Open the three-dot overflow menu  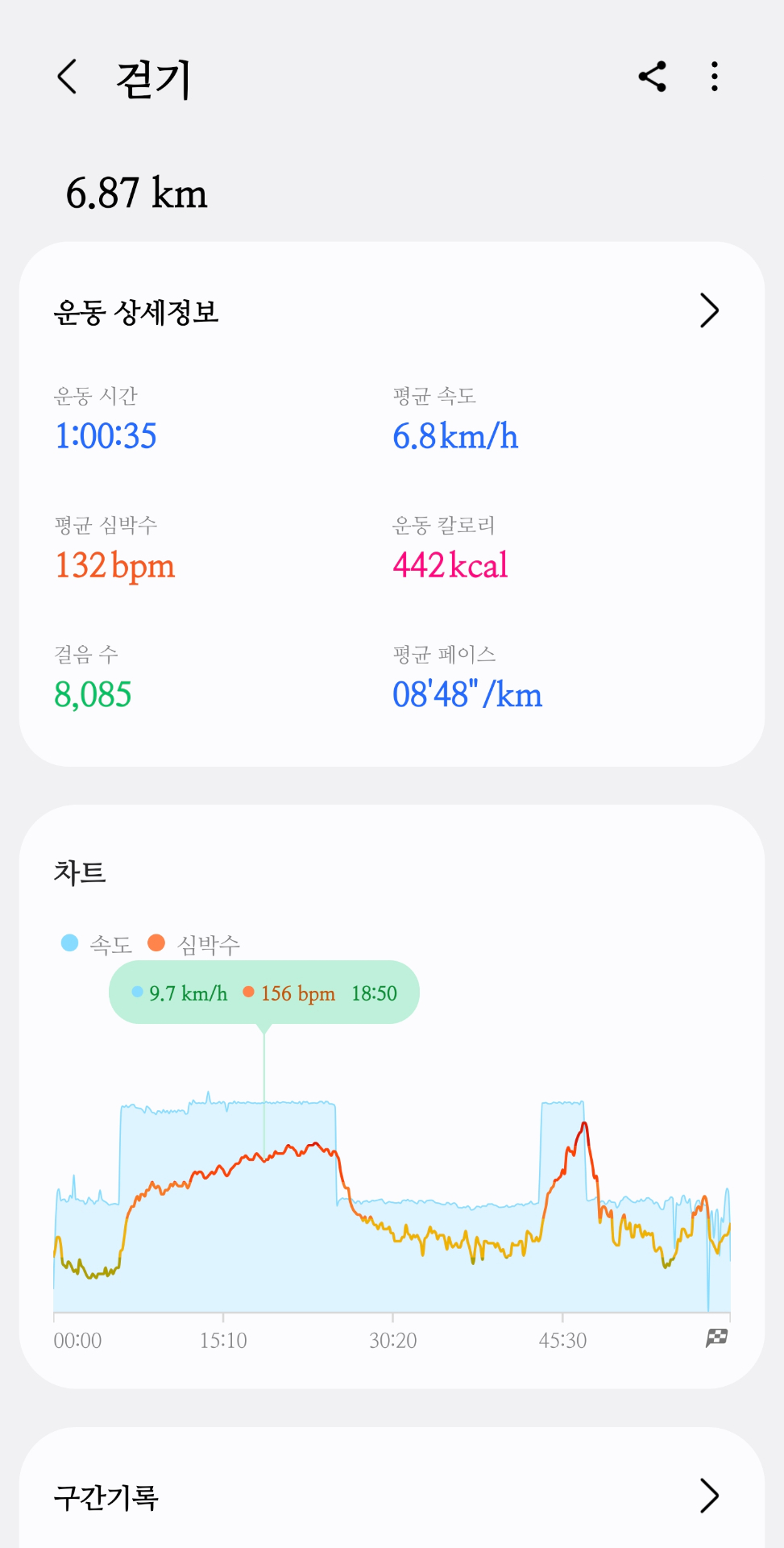[x=715, y=77]
